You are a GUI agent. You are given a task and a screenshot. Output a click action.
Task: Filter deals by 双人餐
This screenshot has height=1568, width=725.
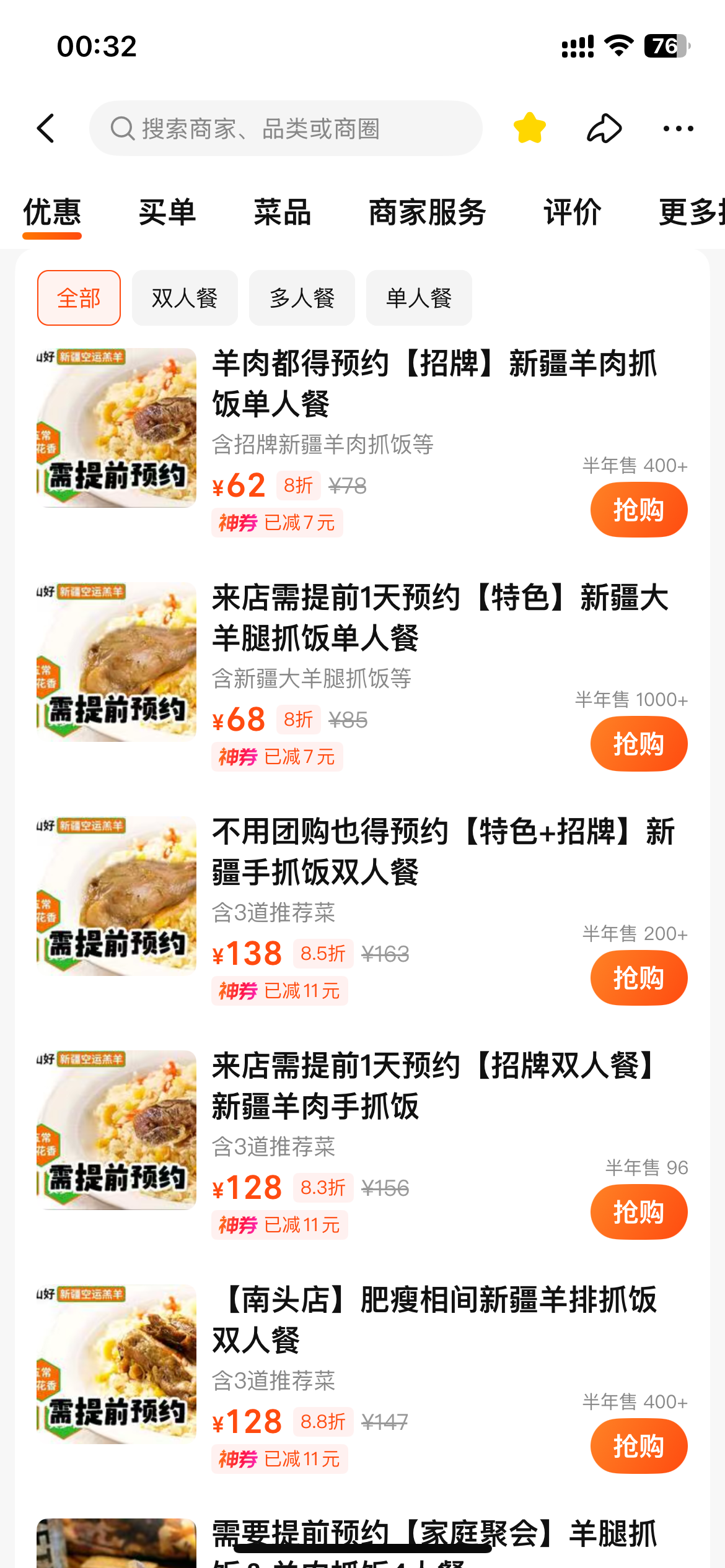[185, 298]
